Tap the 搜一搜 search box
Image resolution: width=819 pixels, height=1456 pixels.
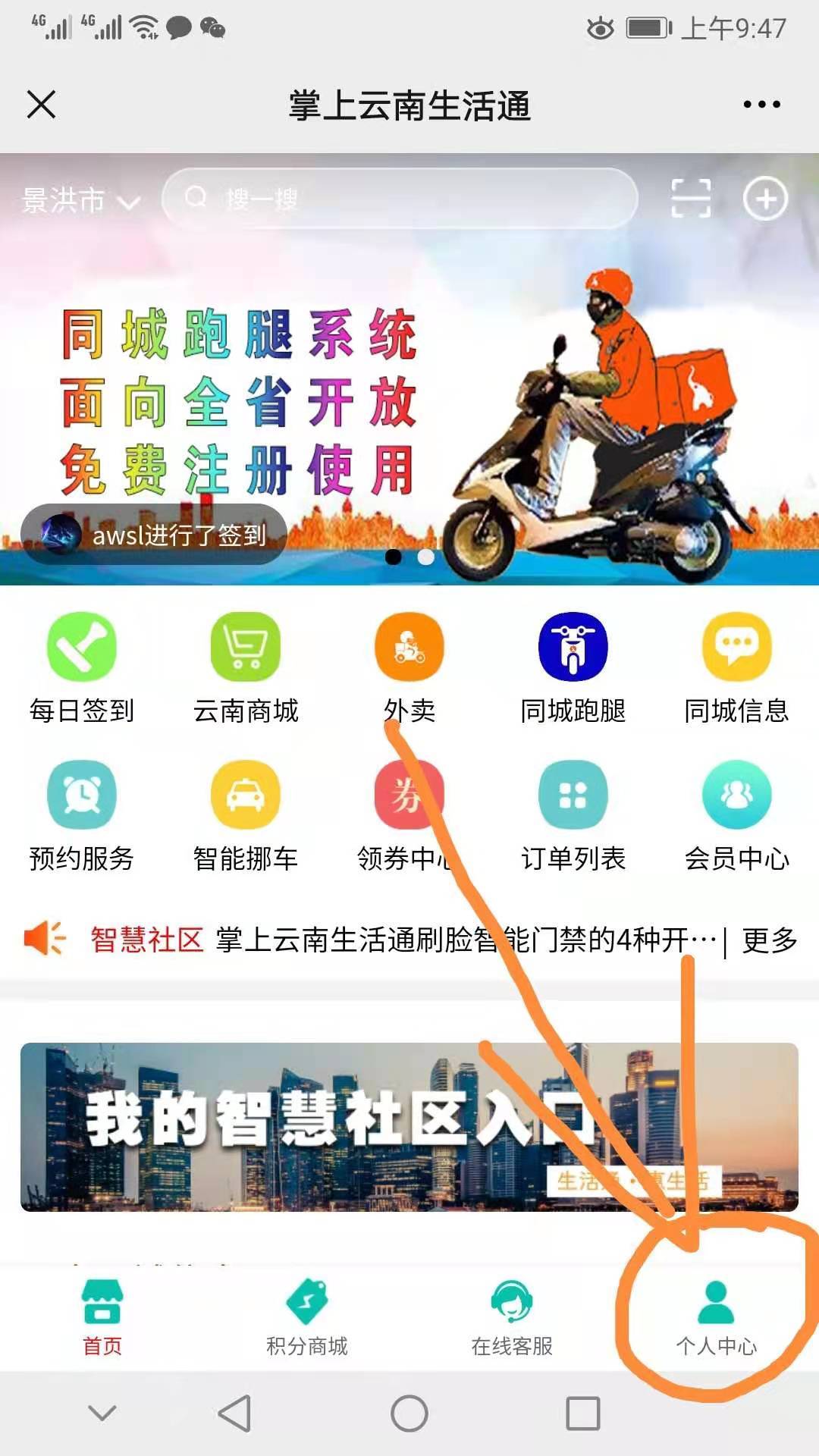(400, 199)
